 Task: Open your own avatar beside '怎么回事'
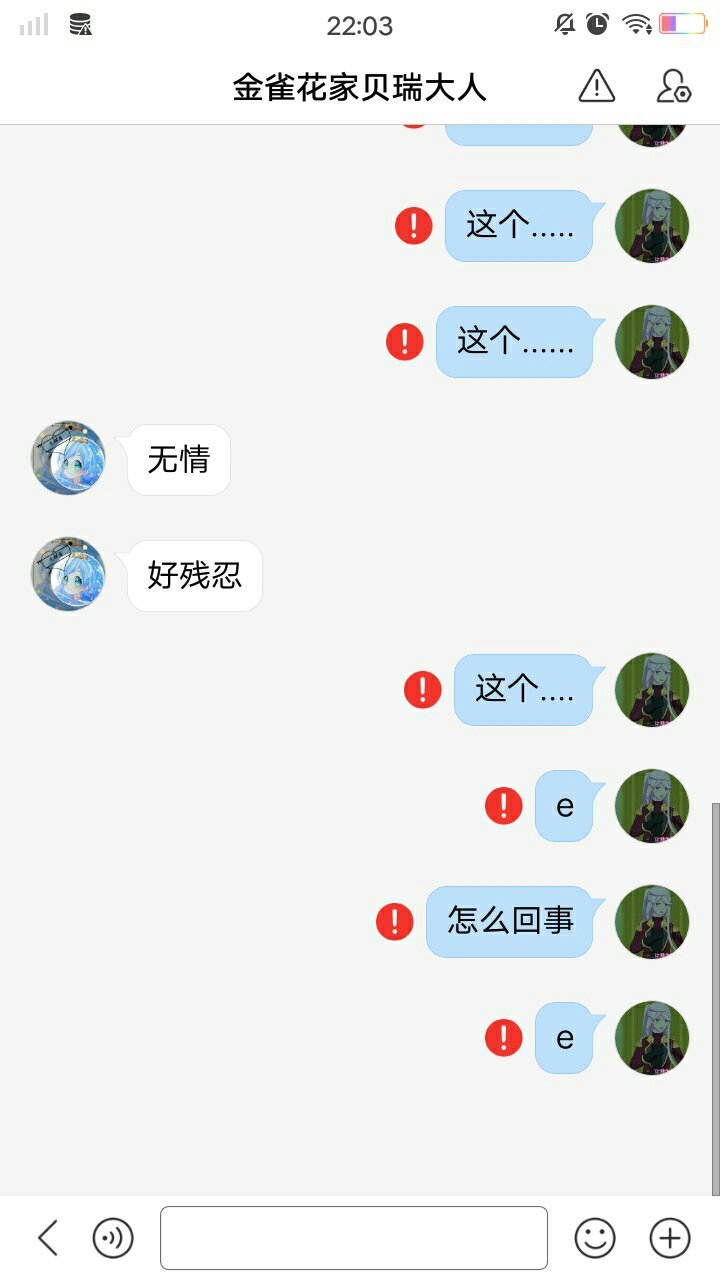click(651, 922)
